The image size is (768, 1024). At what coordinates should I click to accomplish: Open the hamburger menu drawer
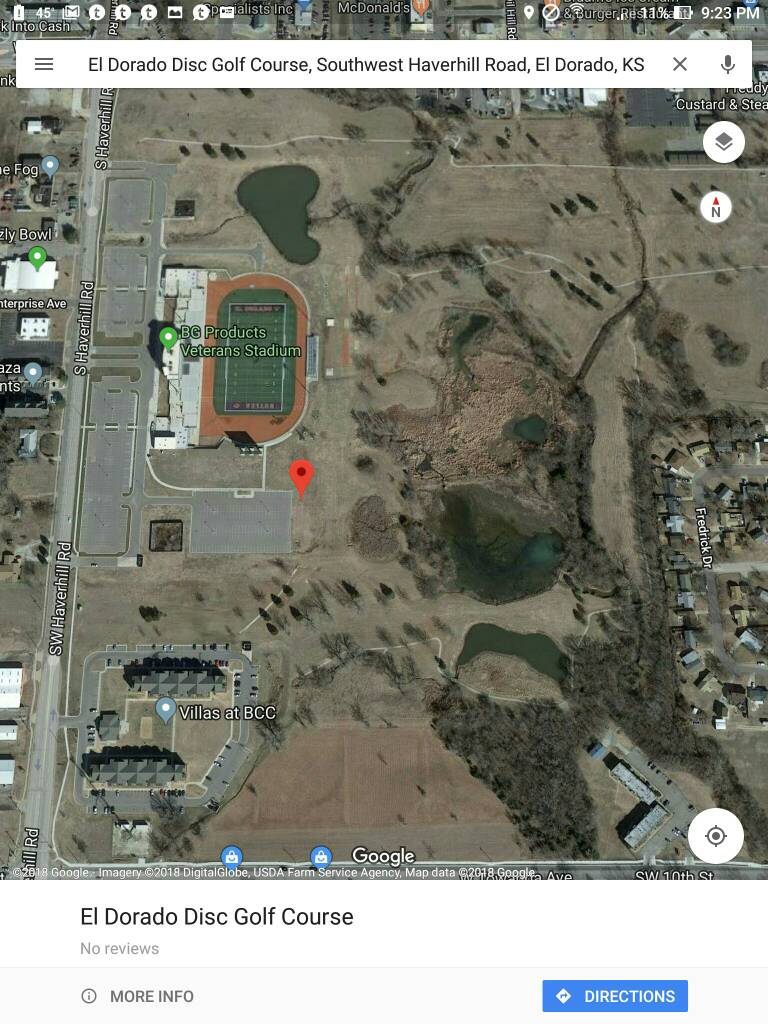click(44, 64)
